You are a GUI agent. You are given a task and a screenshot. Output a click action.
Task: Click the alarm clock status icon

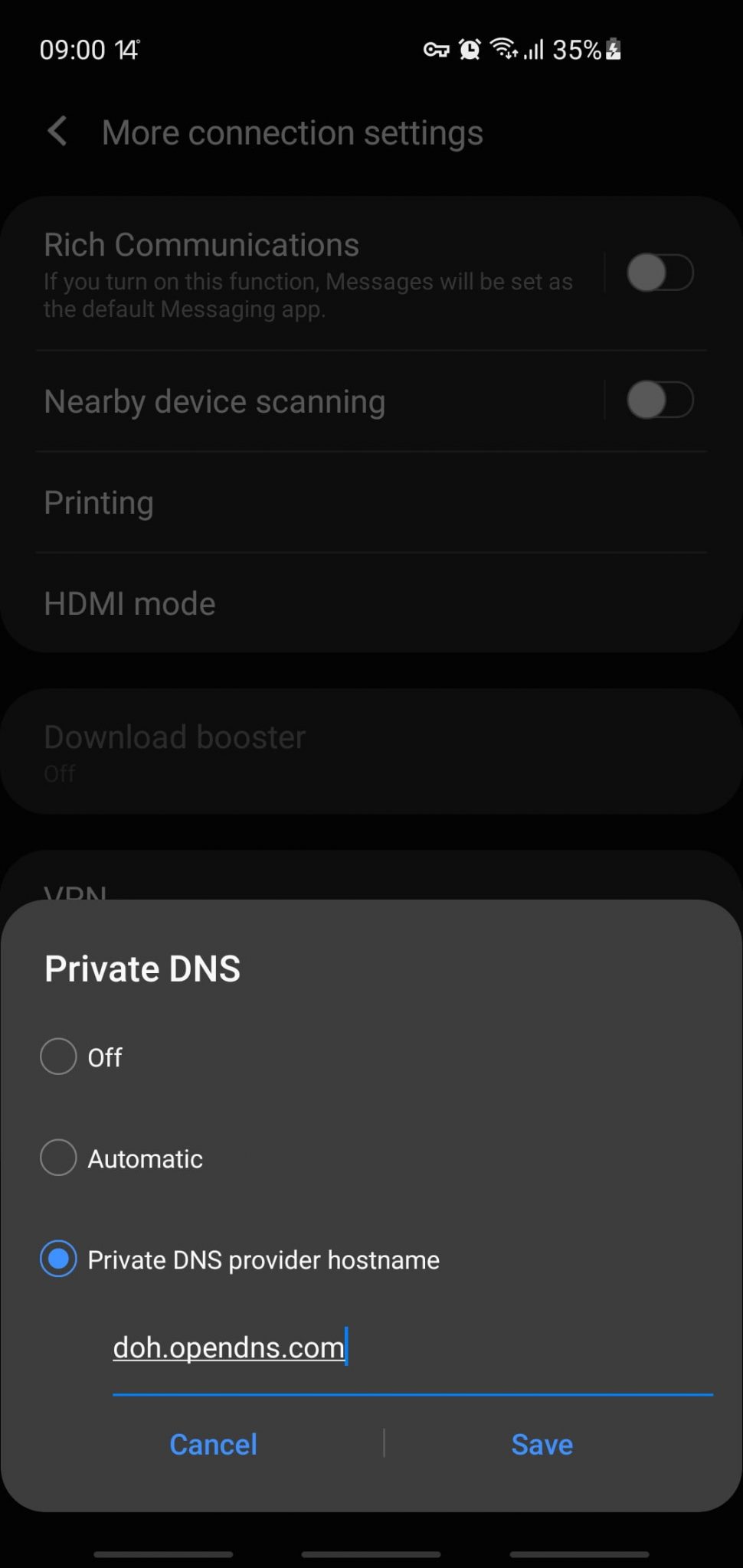(x=470, y=49)
